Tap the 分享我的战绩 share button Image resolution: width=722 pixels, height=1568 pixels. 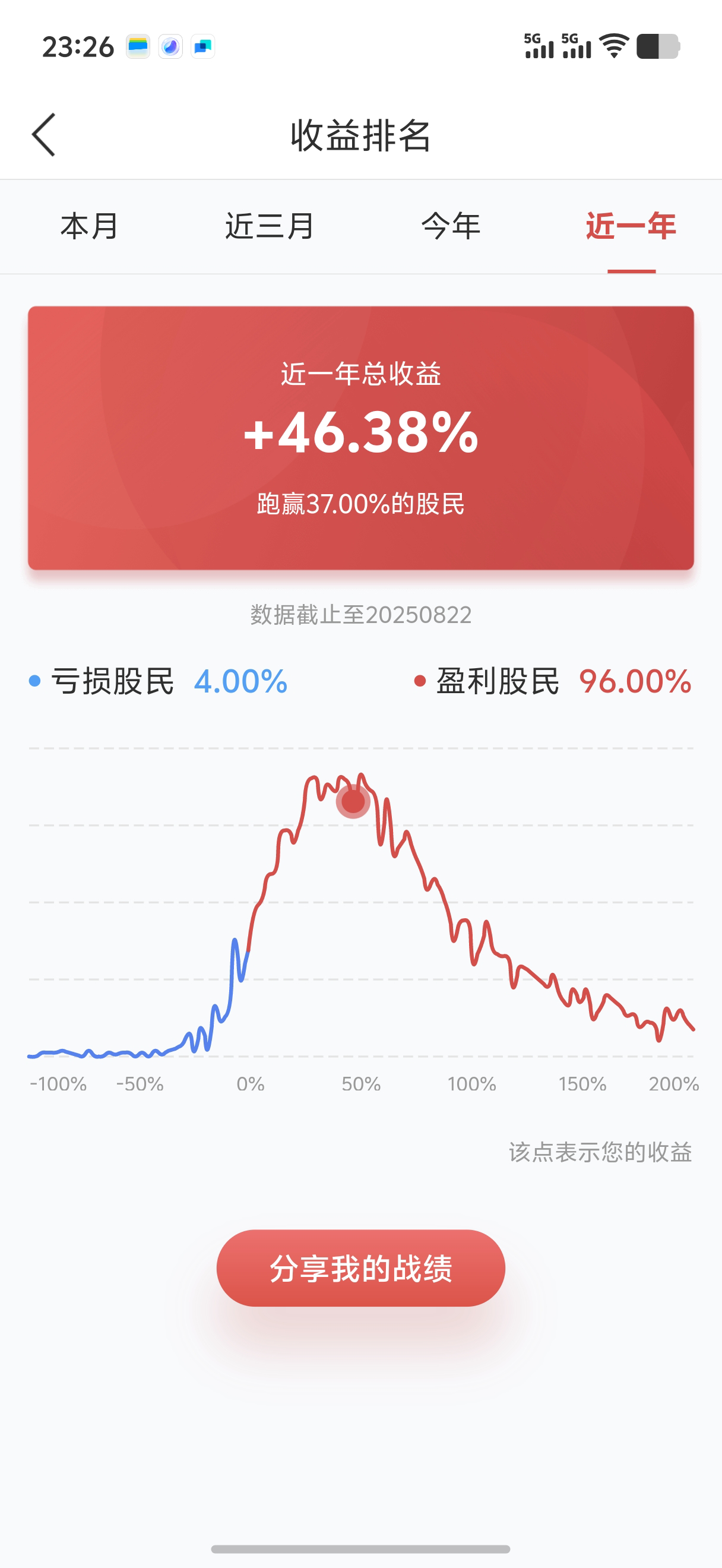click(x=360, y=1268)
